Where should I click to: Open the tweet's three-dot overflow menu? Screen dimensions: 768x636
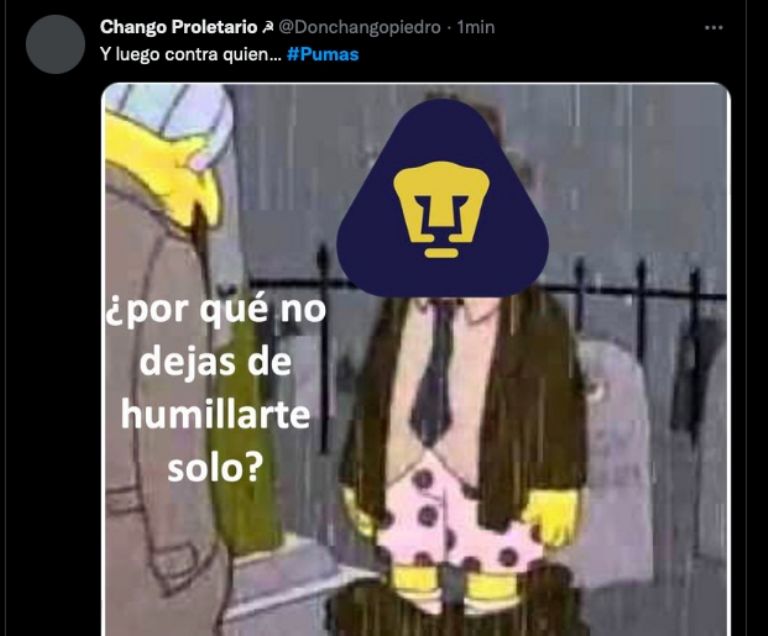(713, 28)
